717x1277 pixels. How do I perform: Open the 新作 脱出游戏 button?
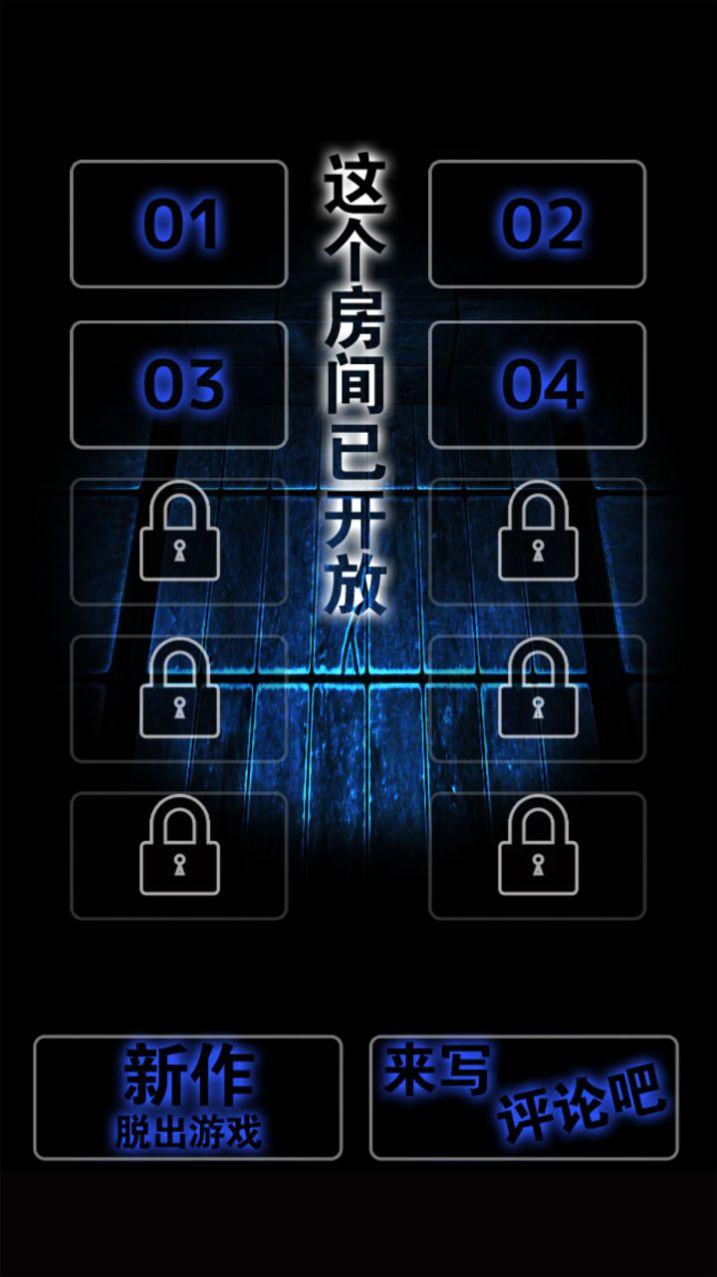188,1098
